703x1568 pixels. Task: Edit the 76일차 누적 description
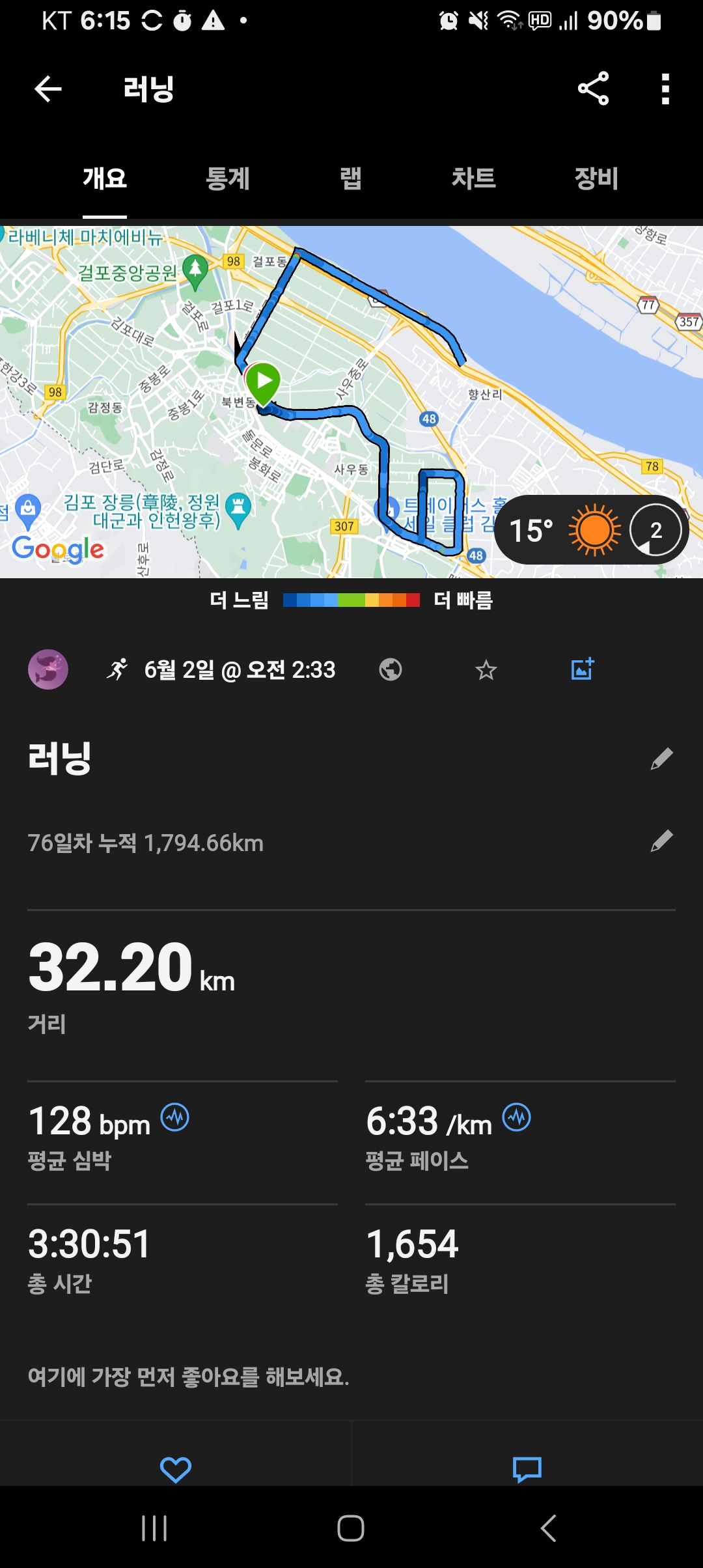(661, 841)
